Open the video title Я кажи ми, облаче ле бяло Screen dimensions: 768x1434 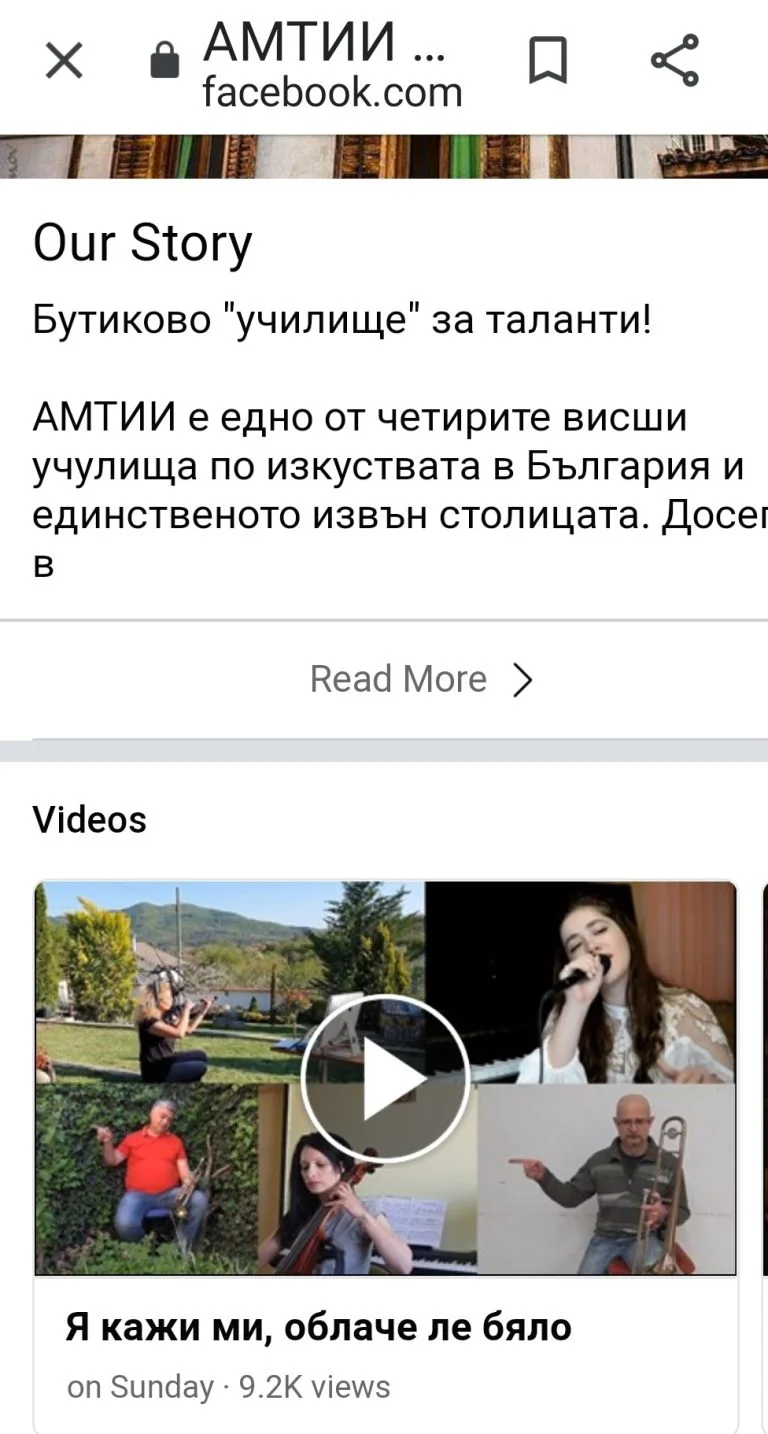319,1327
